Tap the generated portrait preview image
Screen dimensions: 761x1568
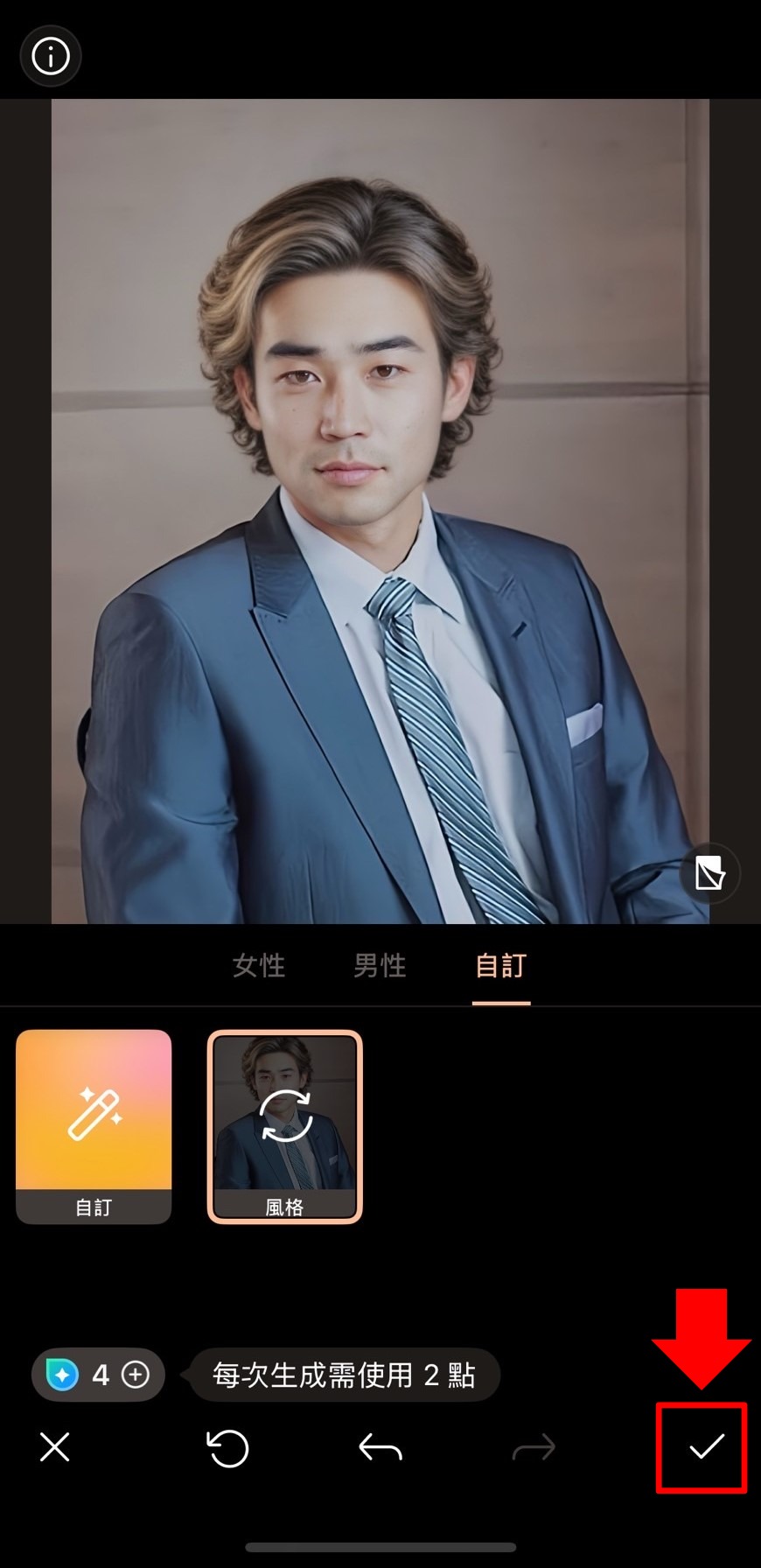click(x=380, y=507)
